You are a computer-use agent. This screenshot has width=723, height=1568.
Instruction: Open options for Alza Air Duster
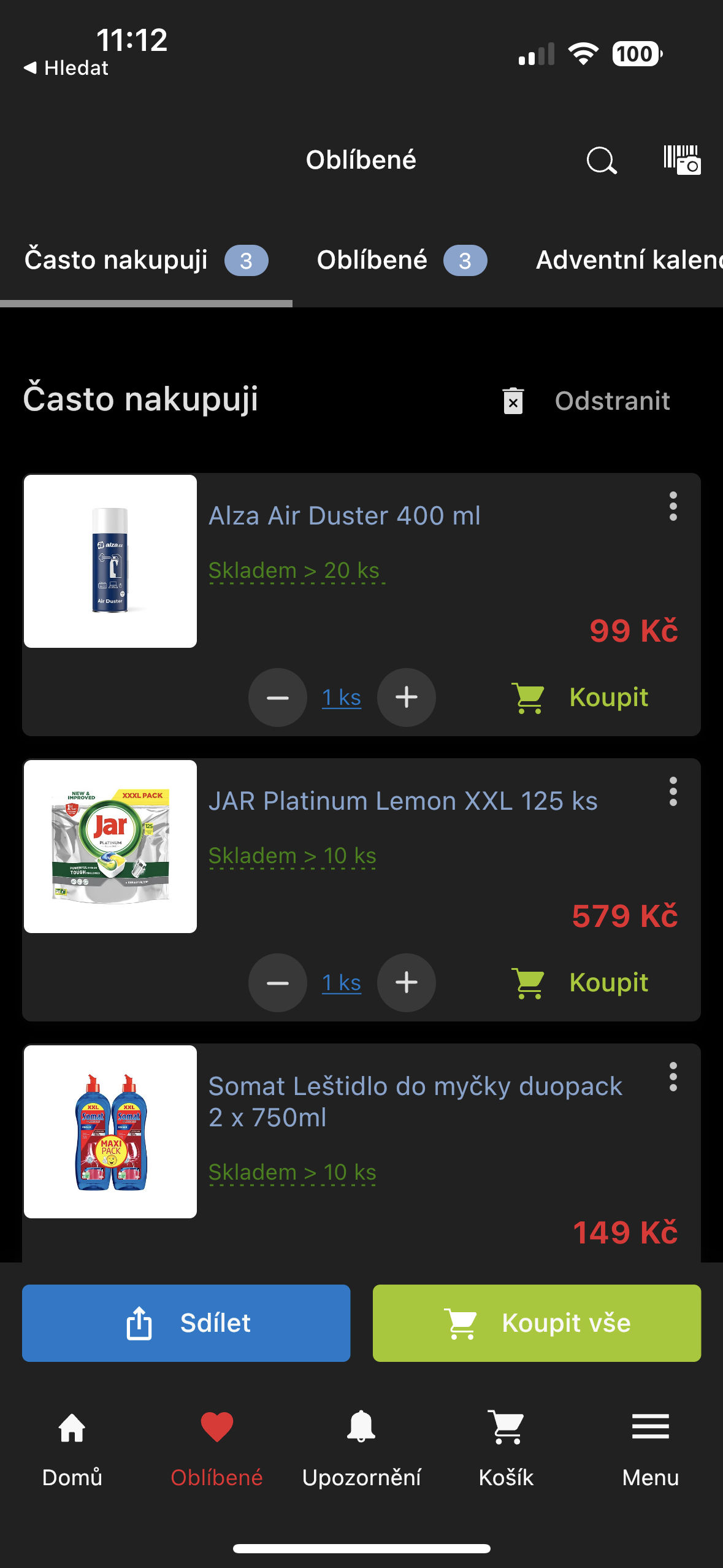(x=673, y=507)
